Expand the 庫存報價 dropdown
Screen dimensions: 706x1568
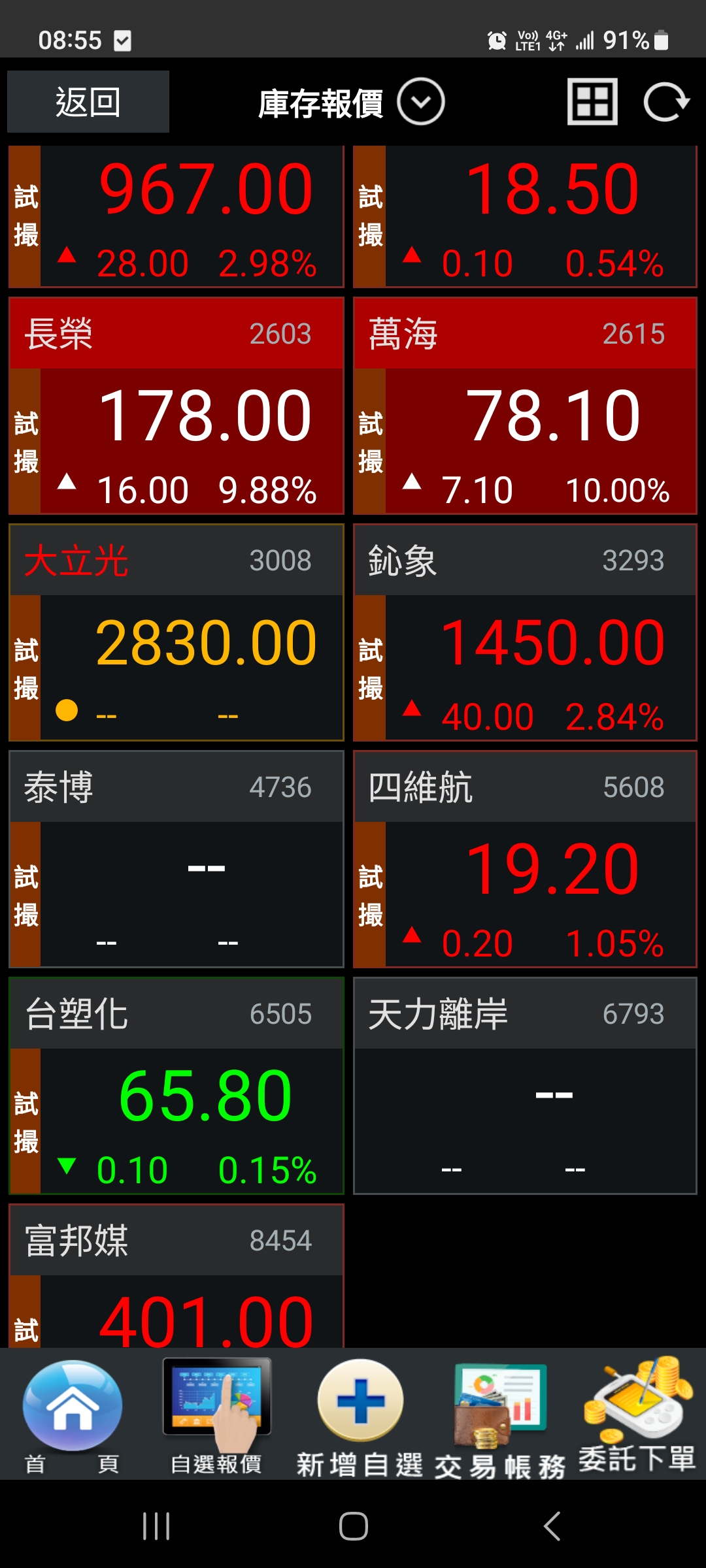pyautogui.click(x=420, y=102)
